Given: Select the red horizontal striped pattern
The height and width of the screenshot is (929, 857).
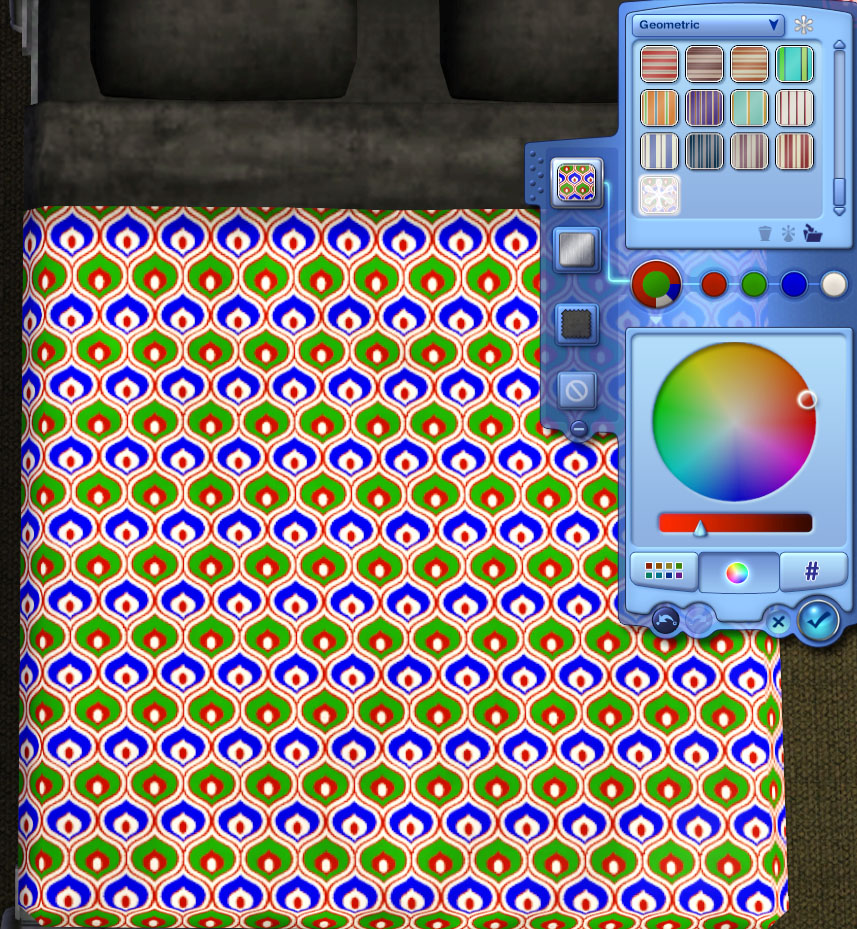Looking at the screenshot, I should [659, 64].
